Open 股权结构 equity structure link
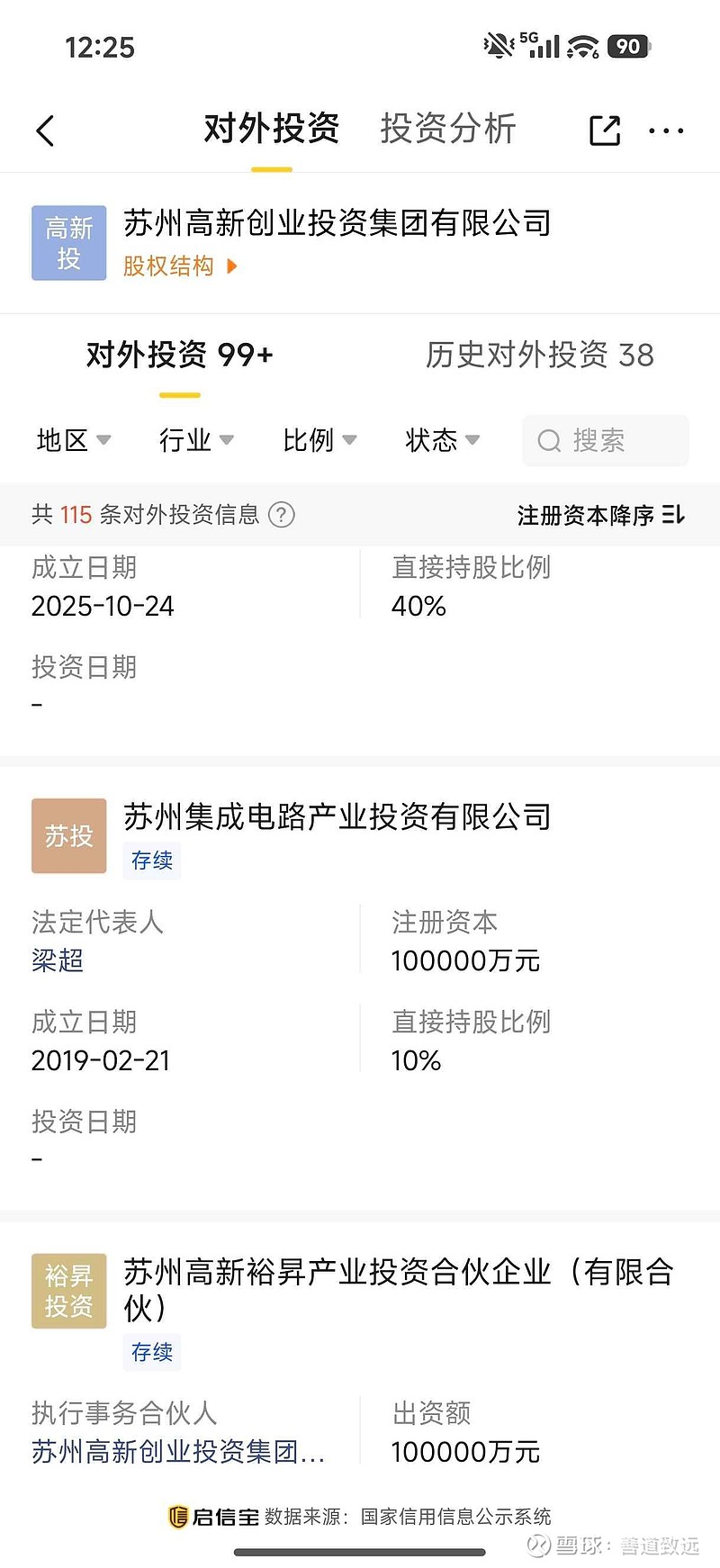 coord(178,266)
